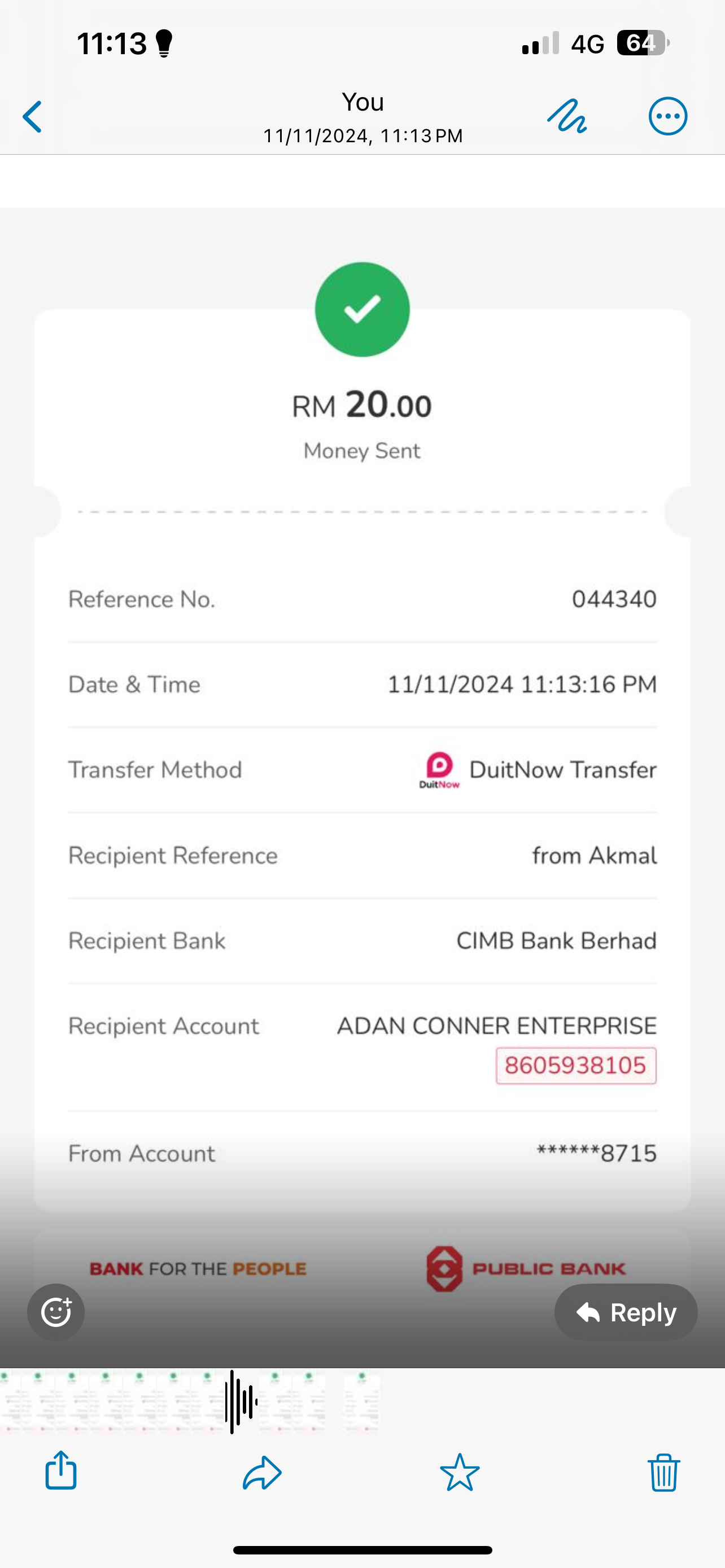Forward this image to another chat
The width and height of the screenshot is (725, 1568).
262,1472
